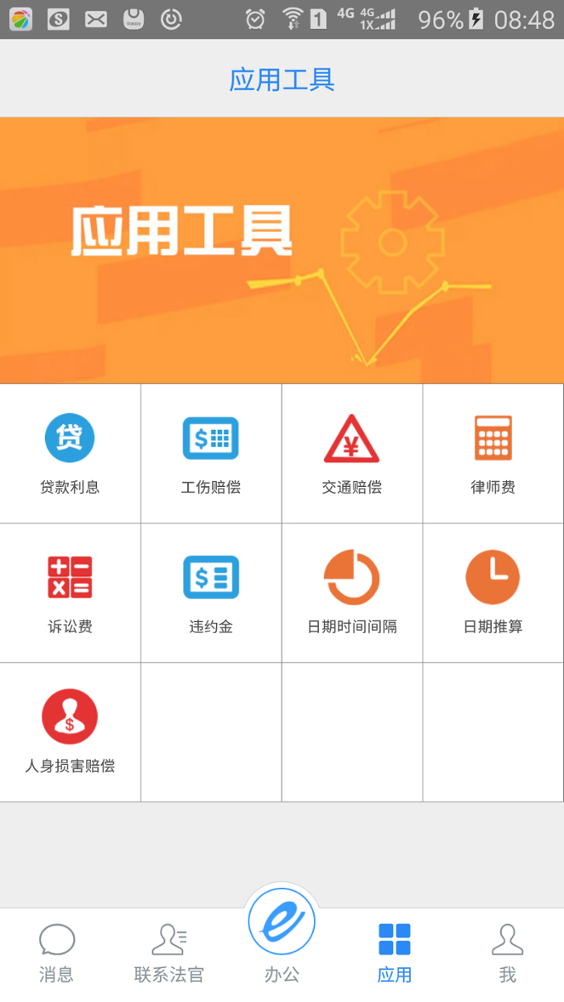Open the 办公 office tab
The width and height of the screenshot is (564, 1002).
(x=282, y=939)
